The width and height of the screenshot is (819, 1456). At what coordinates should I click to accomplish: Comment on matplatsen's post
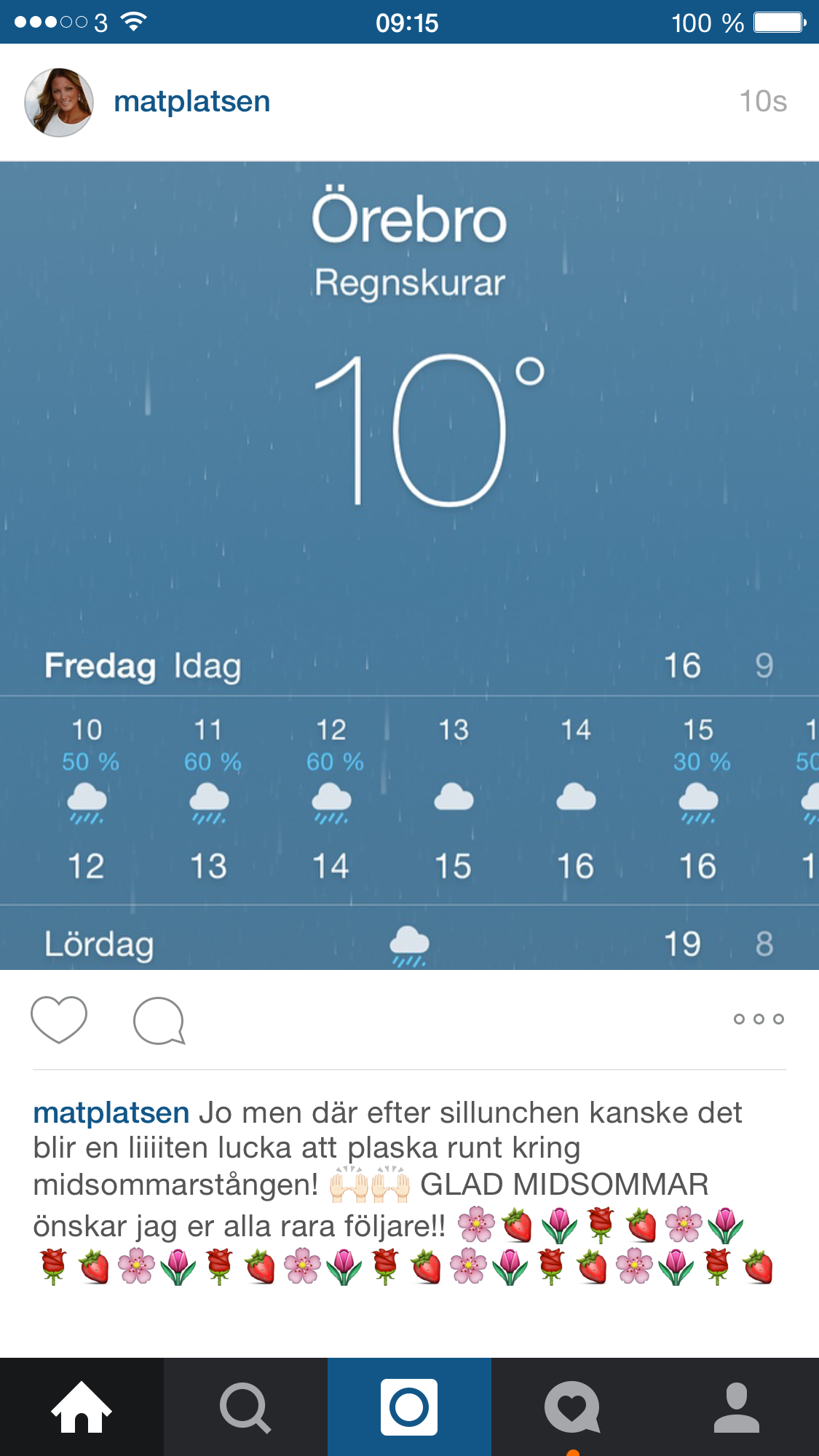click(x=159, y=1020)
